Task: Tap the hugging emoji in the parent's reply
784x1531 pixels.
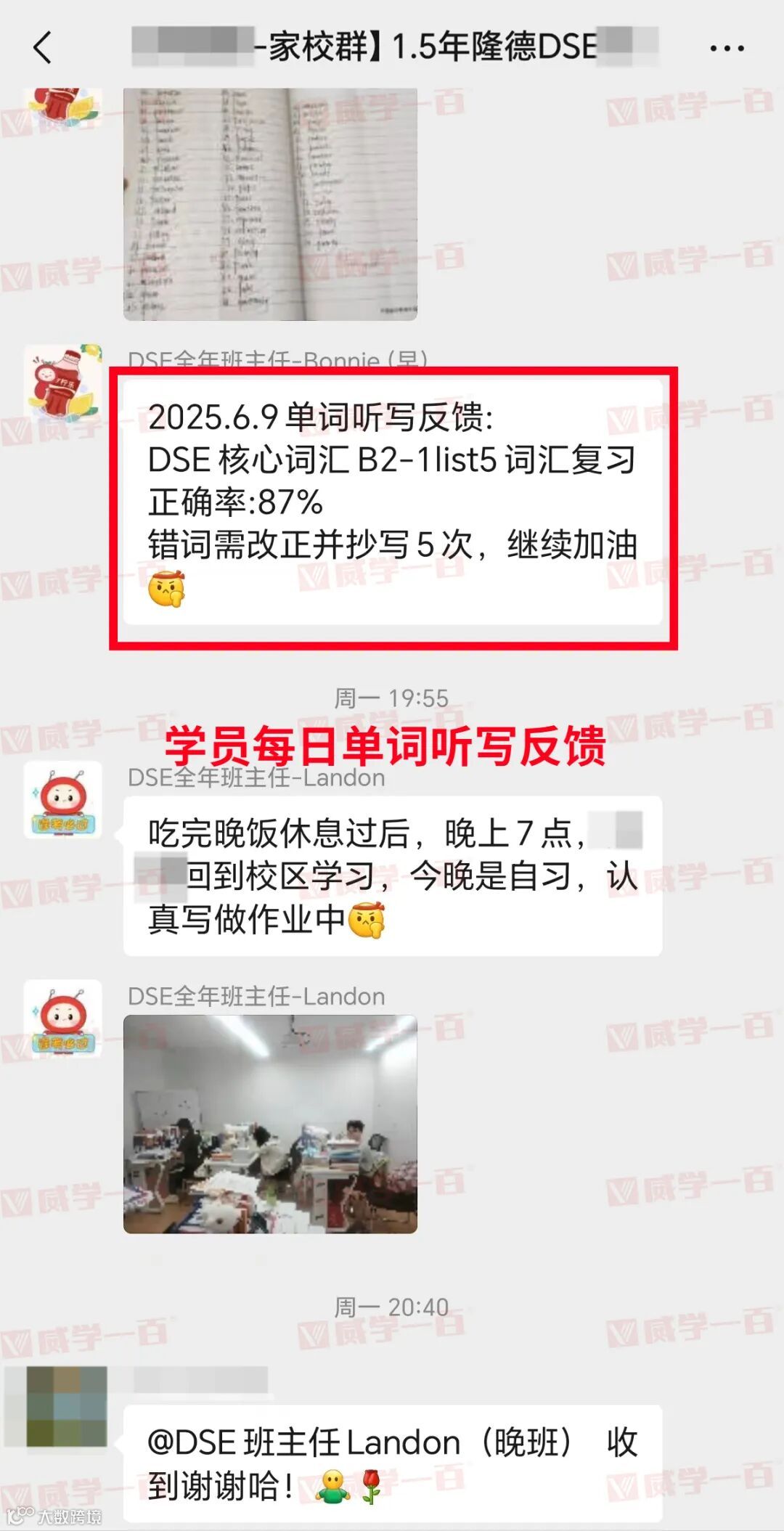Action: tap(331, 1488)
